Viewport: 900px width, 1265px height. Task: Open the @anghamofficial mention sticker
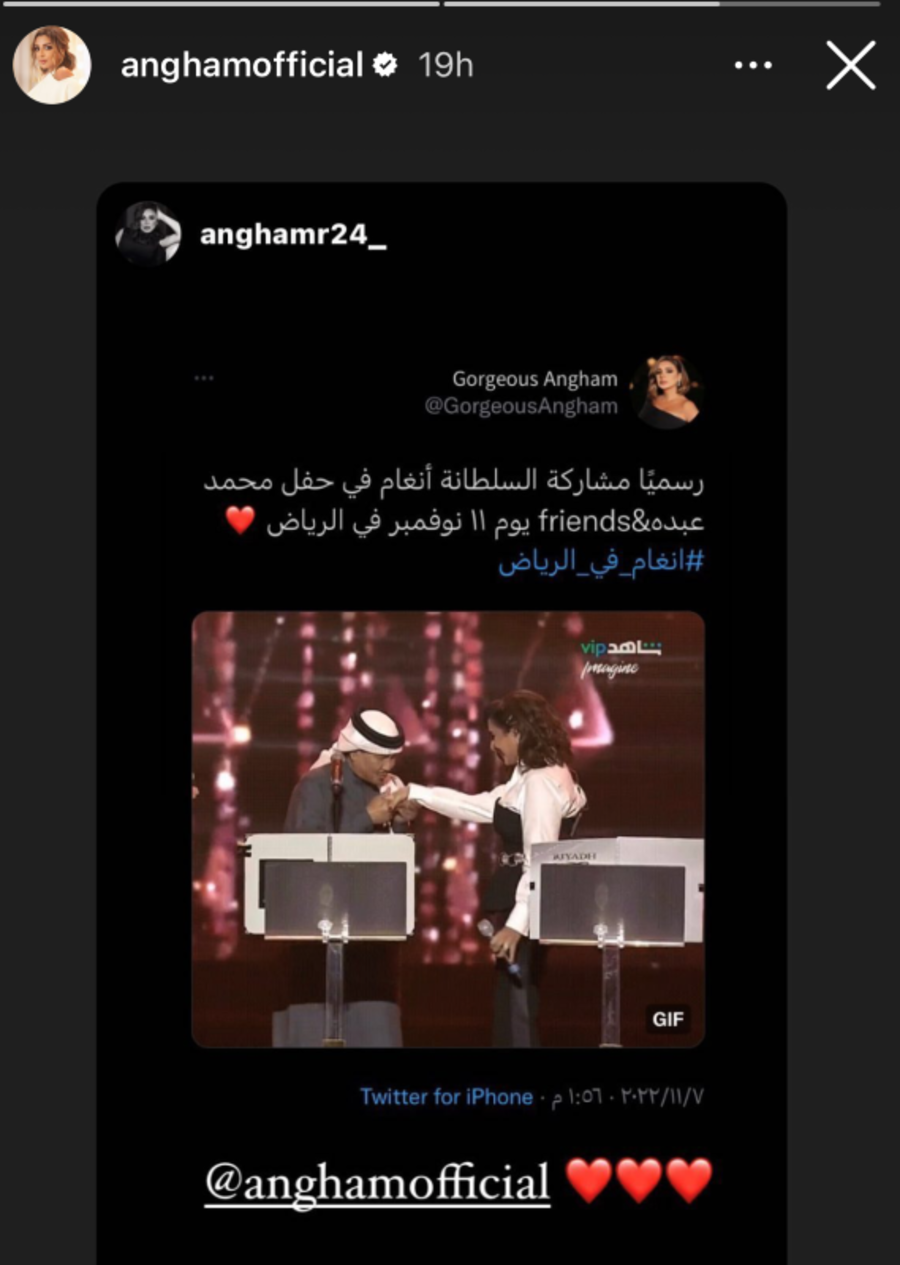(x=377, y=1182)
